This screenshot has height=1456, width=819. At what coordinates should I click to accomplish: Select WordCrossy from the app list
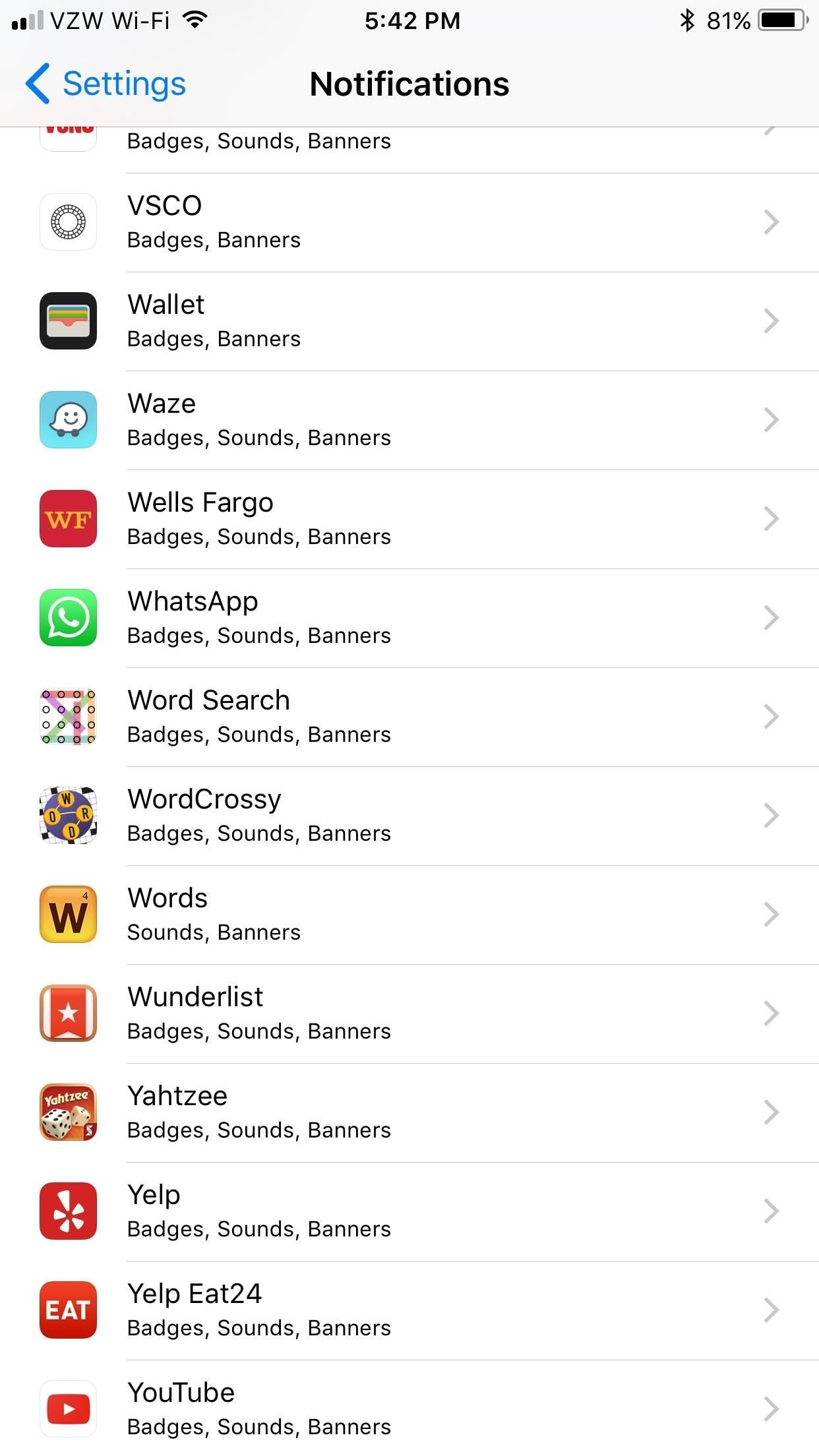409,816
